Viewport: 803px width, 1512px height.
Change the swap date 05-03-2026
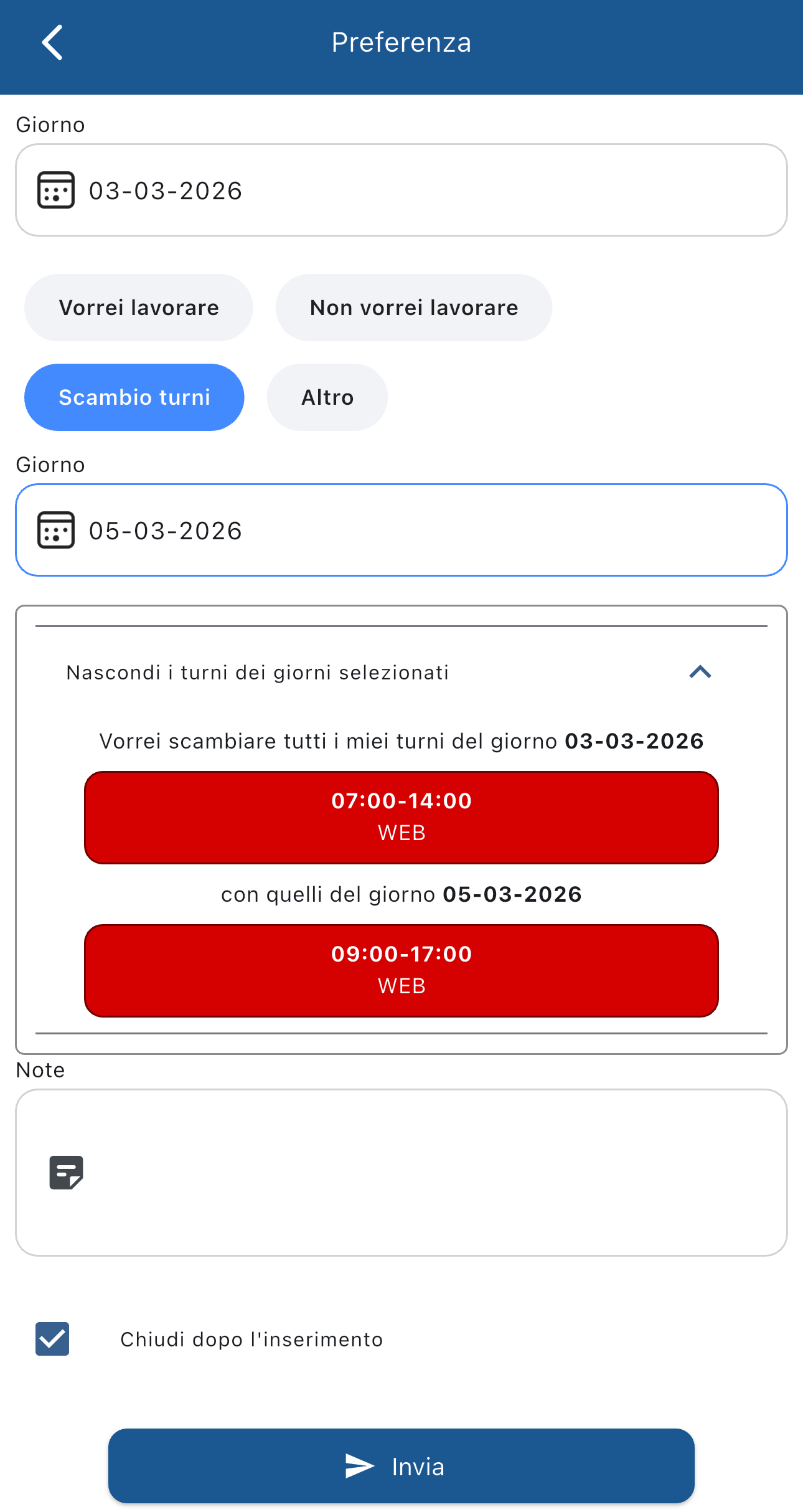pos(401,530)
